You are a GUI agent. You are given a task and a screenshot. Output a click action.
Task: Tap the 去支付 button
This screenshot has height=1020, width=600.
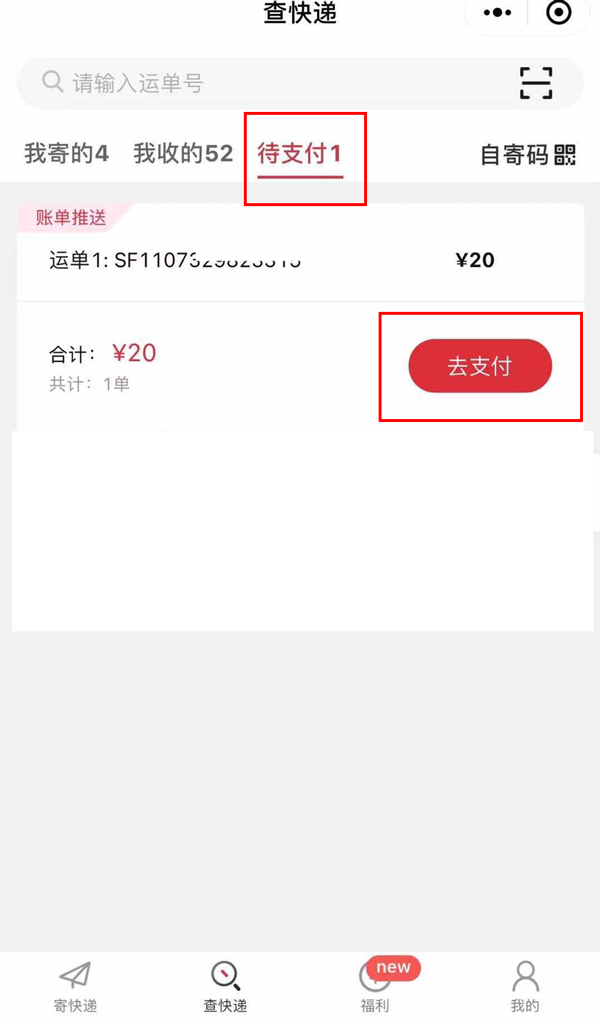coord(480,366)
